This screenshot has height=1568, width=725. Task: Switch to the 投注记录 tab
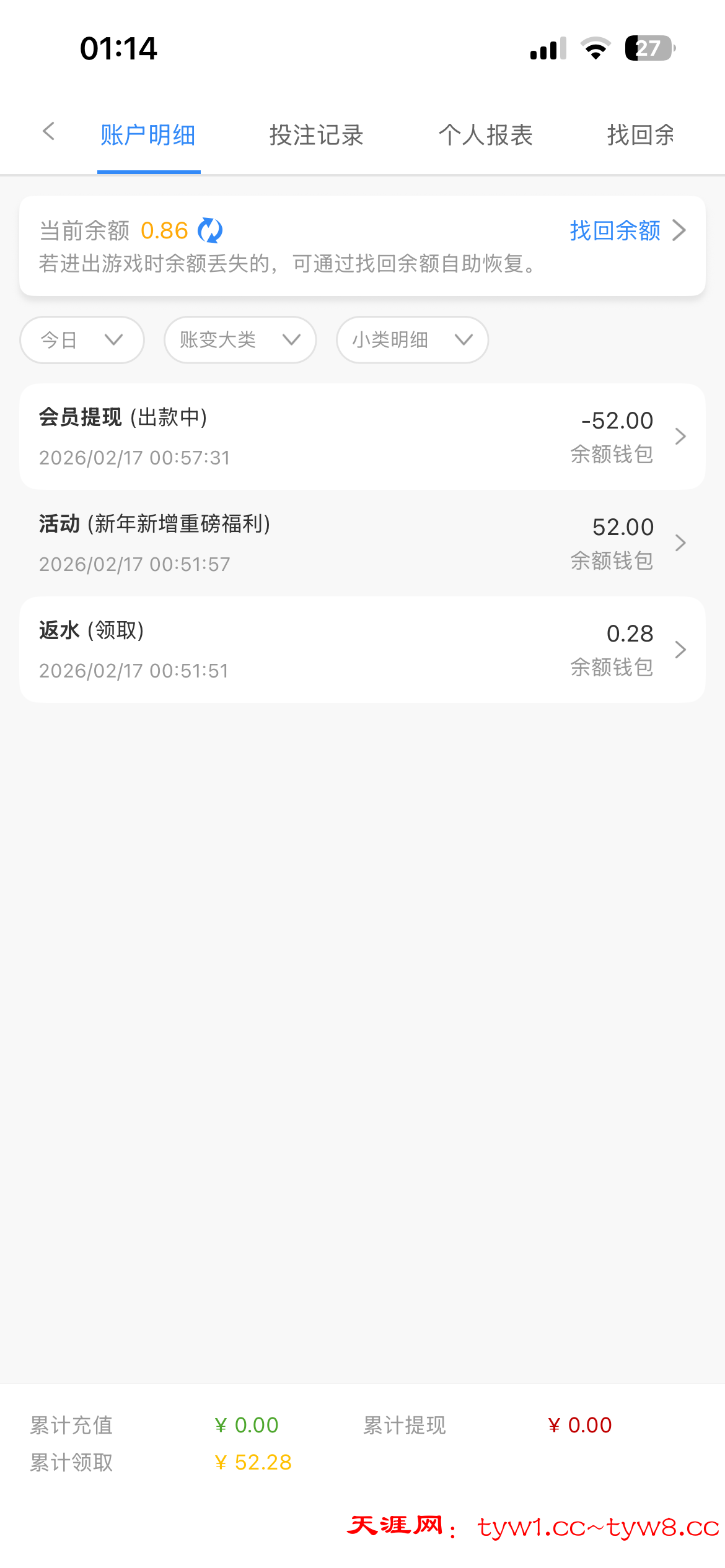click(317, 135)
